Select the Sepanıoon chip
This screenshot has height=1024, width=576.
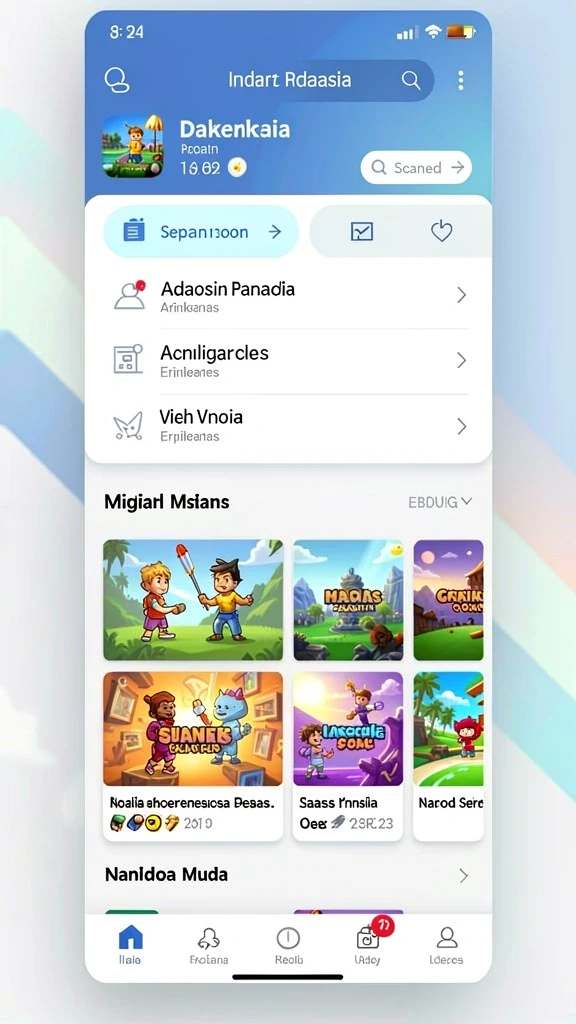pyautogui.click(x=201, y=232)
